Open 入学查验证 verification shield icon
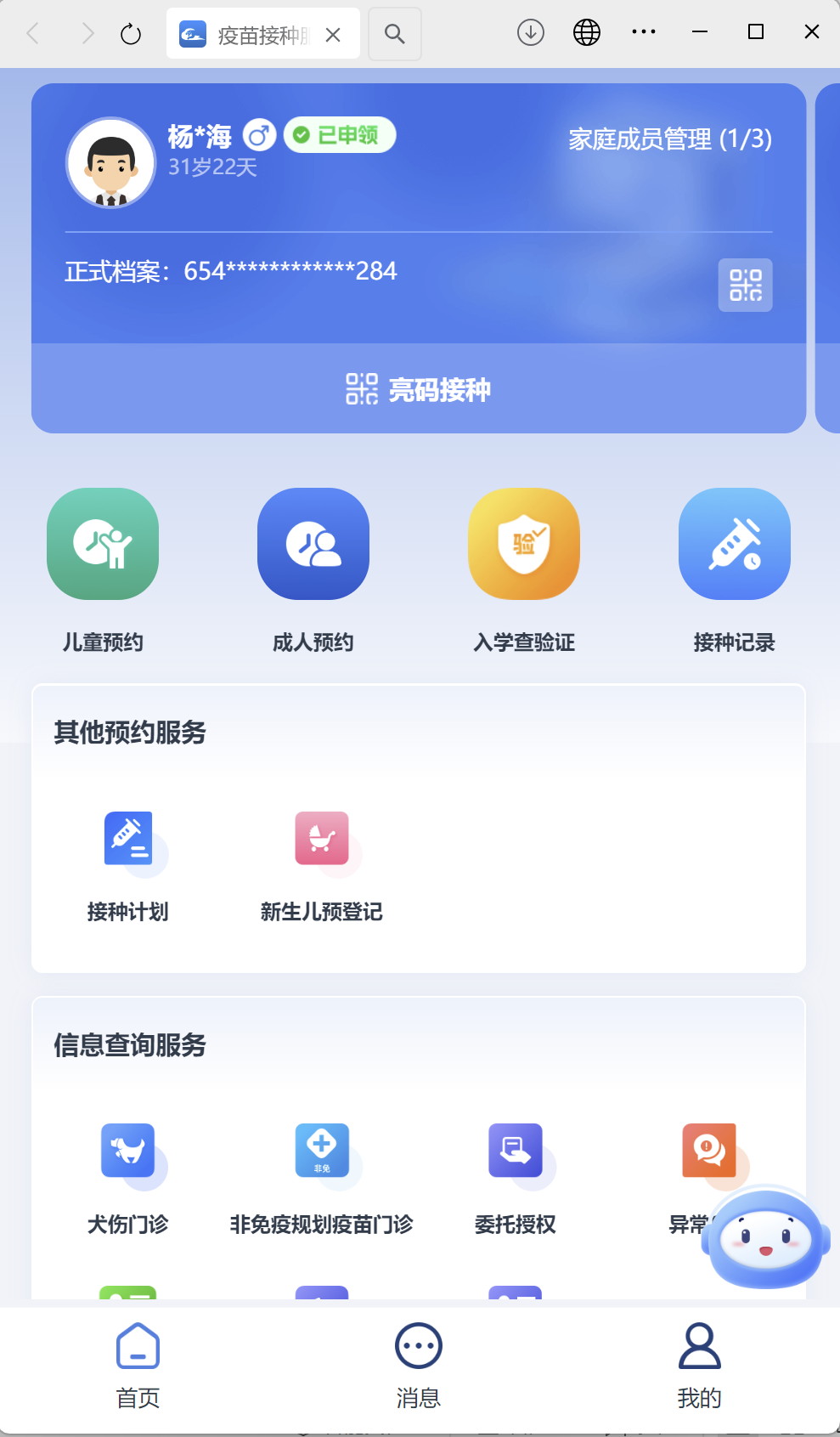 [x=523, y=544]
